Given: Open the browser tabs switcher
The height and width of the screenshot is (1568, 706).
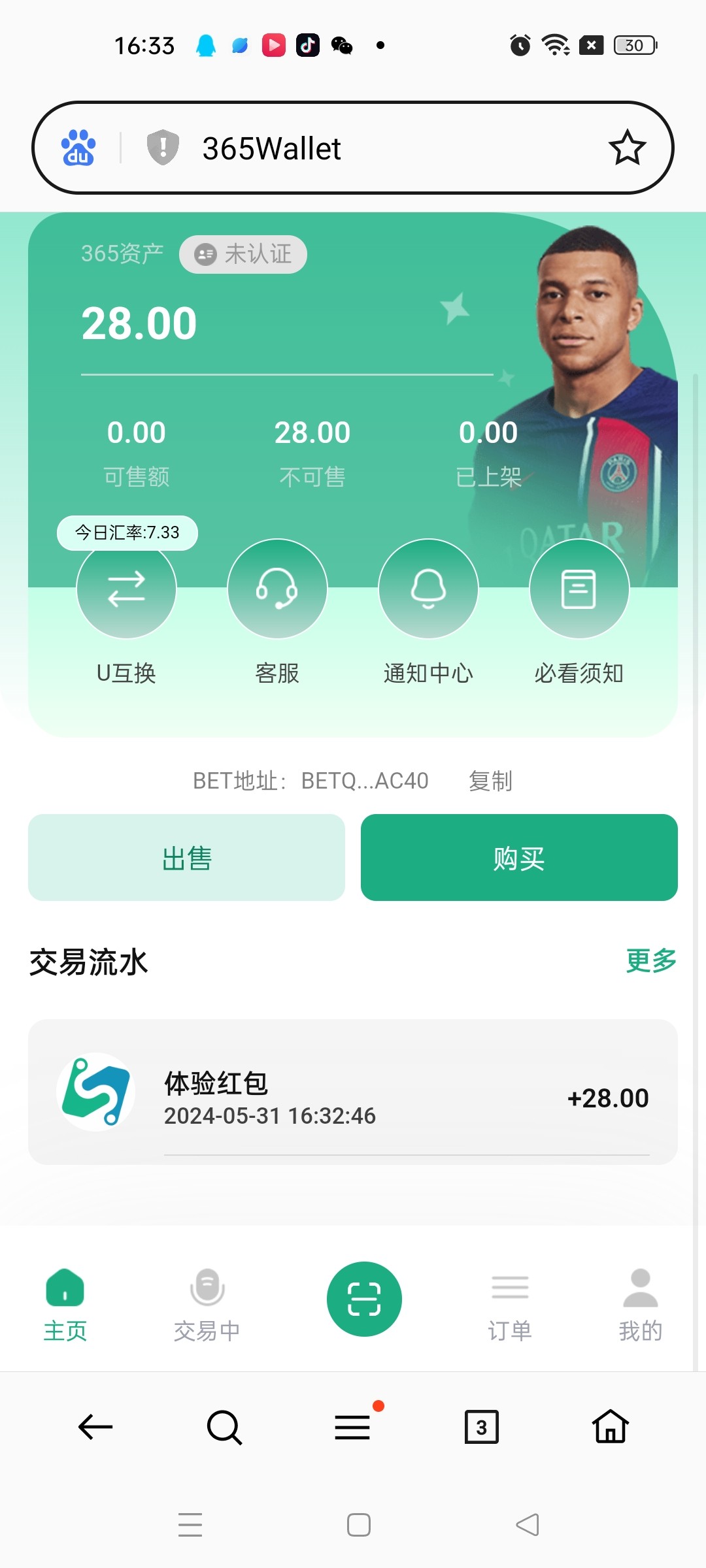Looking at the screenshot, I should (481, 1427).
